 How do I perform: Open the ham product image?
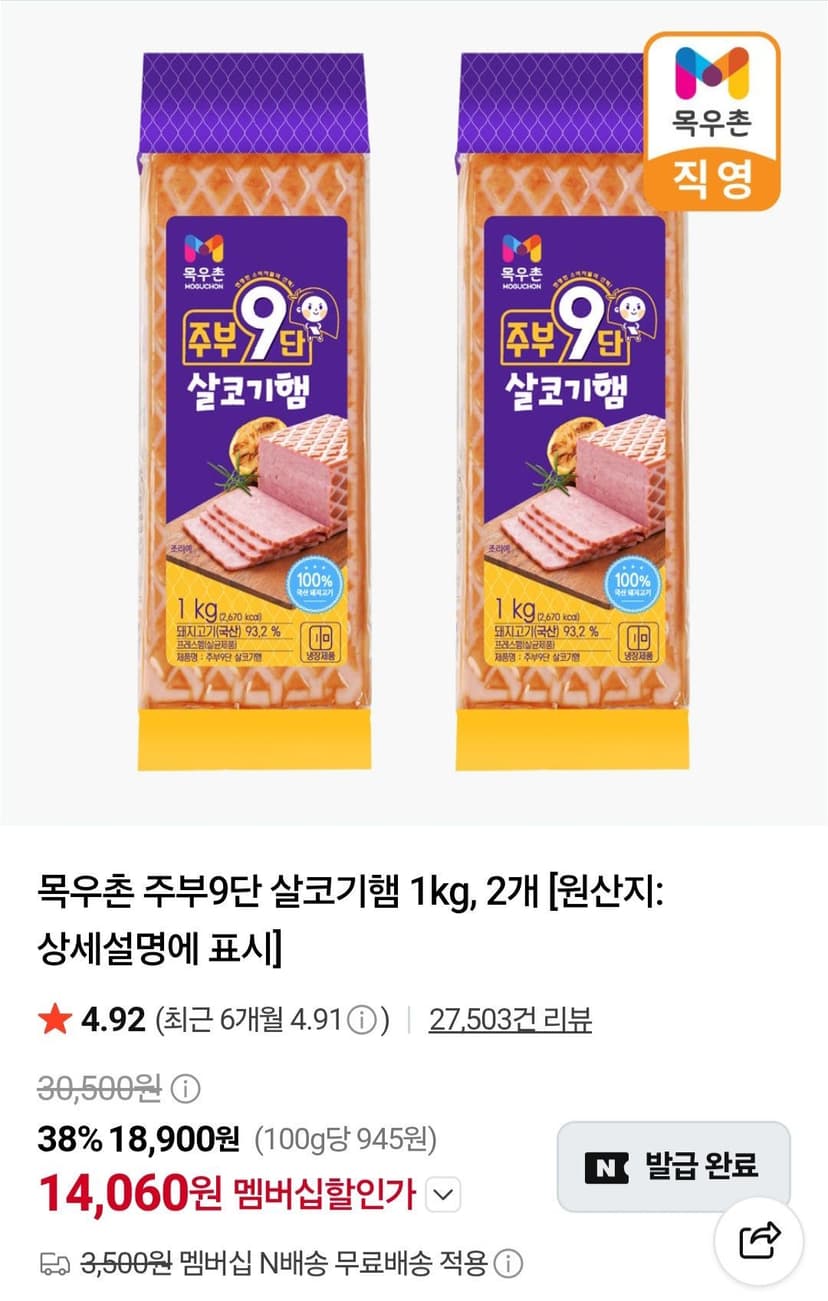tap(414, 412)
